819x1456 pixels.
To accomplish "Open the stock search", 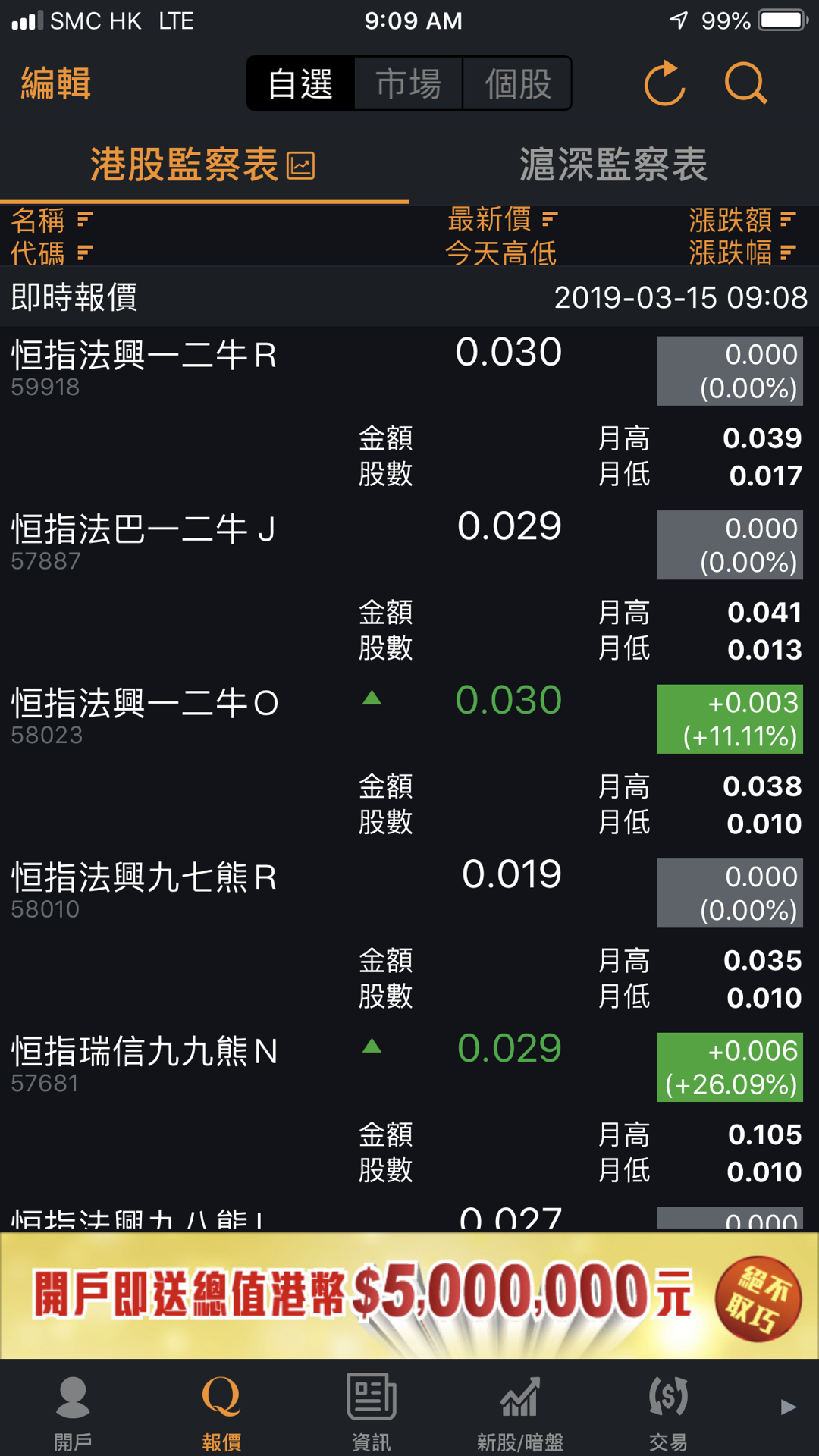I will tap(745, 83).
